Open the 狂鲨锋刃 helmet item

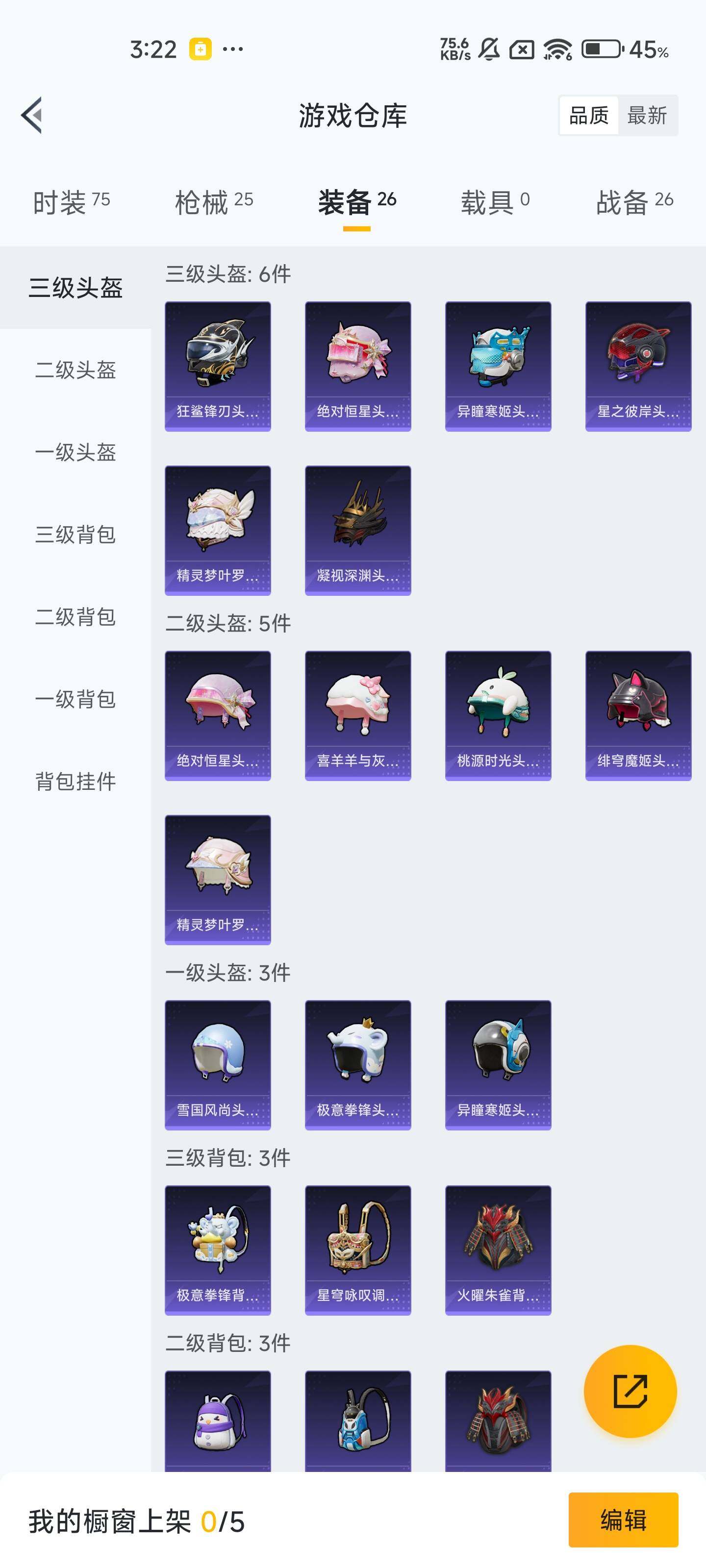click(x=218, y=366)
